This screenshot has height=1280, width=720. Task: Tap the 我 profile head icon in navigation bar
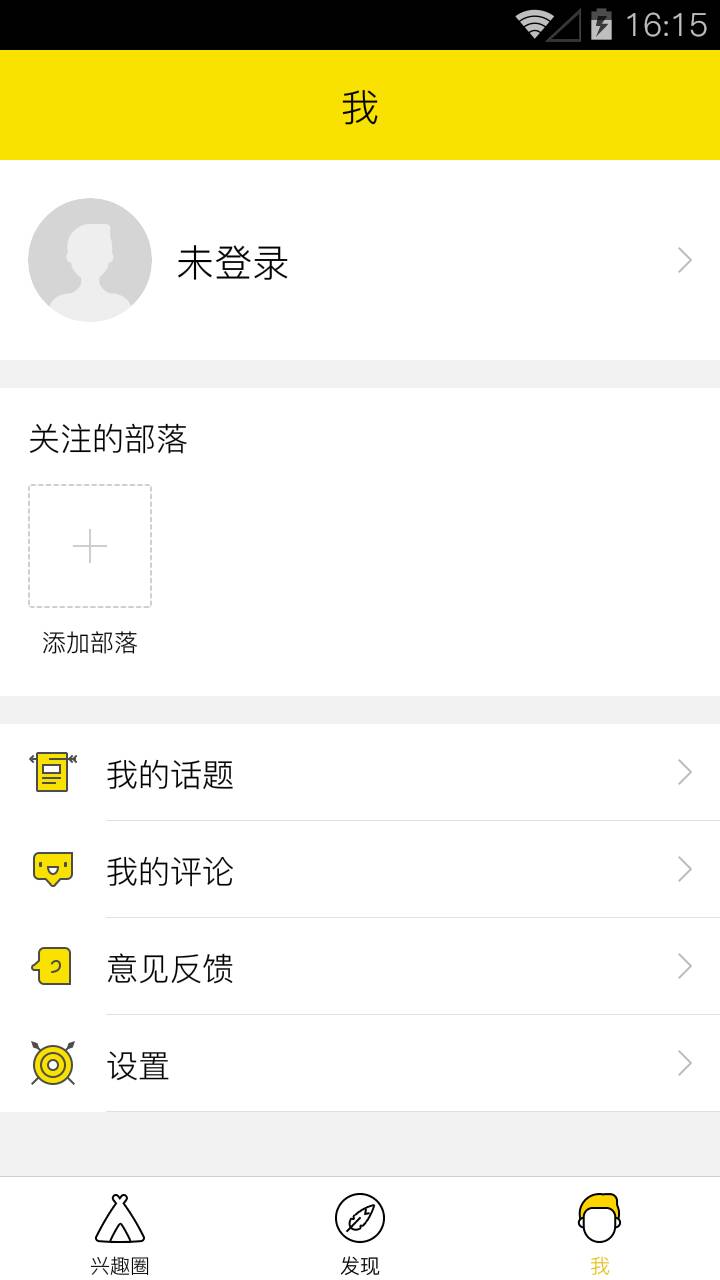pyautogui.click(x=601, y=1219)
